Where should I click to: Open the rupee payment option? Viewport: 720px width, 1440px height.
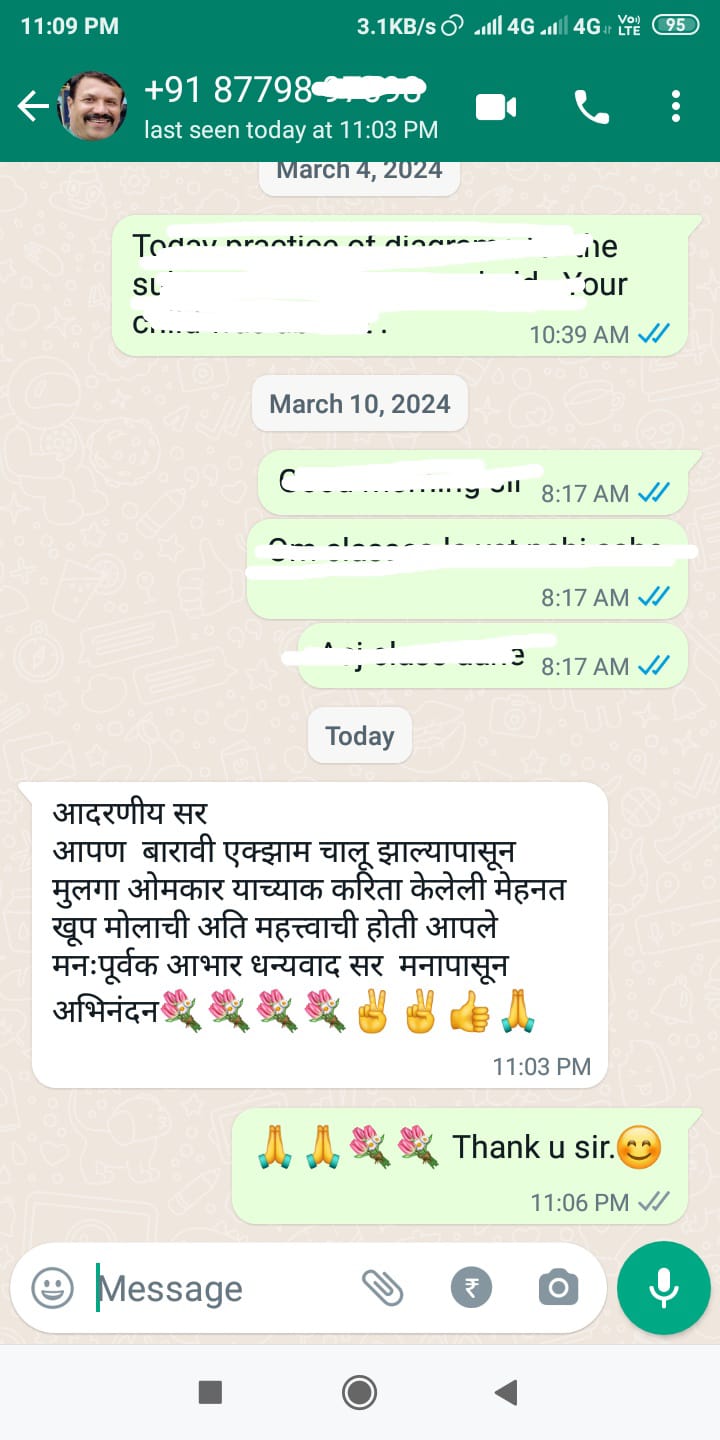coord(471,1288)
